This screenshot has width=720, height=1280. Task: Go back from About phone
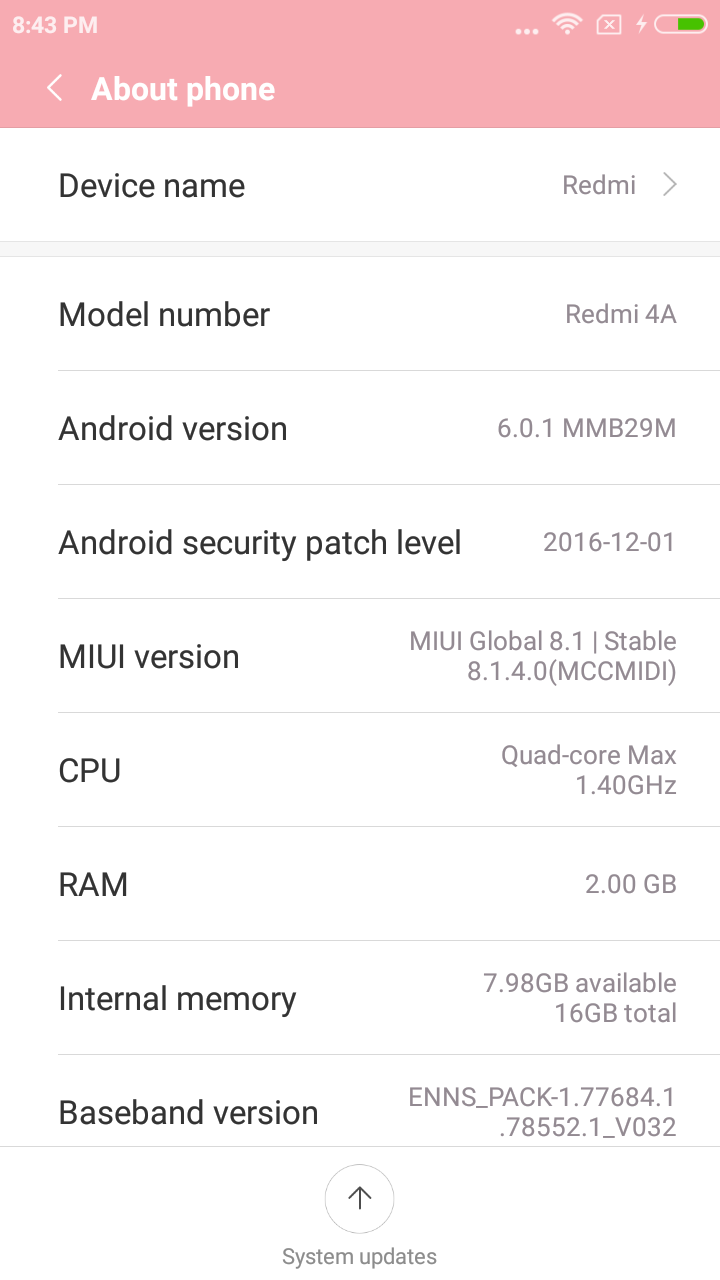55,88
